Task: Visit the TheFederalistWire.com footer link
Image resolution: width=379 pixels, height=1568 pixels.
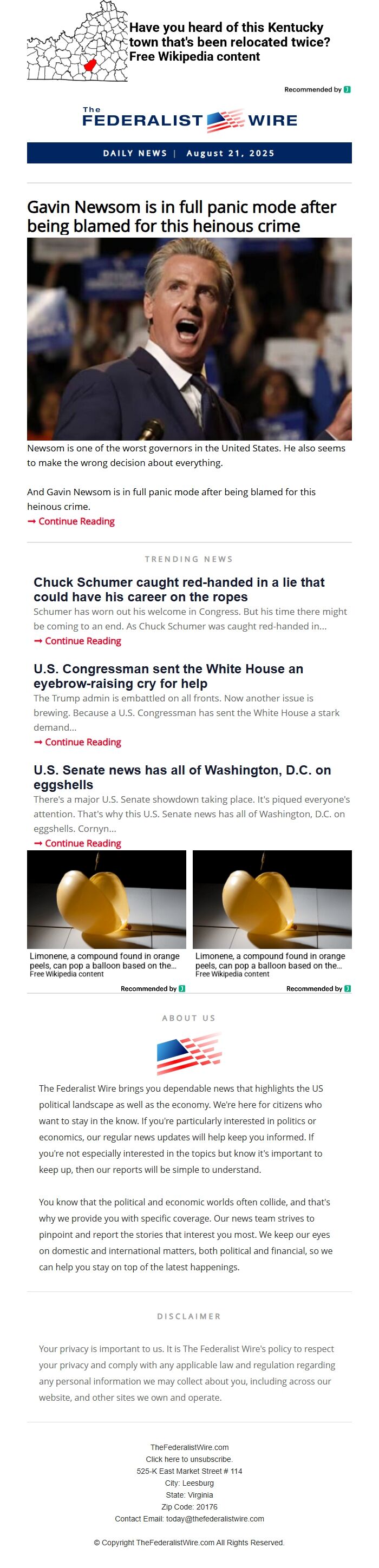Action: (x=189, y=1447)
